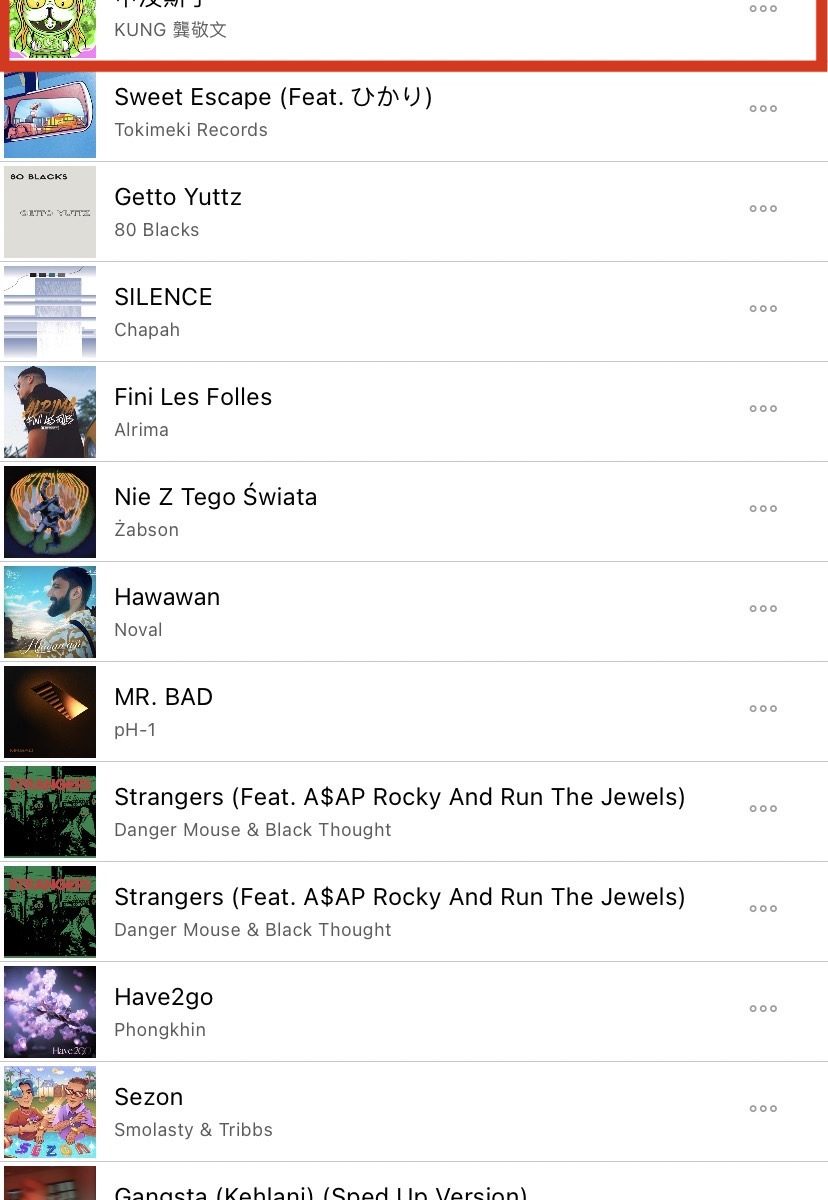The height and width of the screenshot is (1200, 828).
Task: Choose Fini Les Folles by Alrima
Action: [193, 398]
